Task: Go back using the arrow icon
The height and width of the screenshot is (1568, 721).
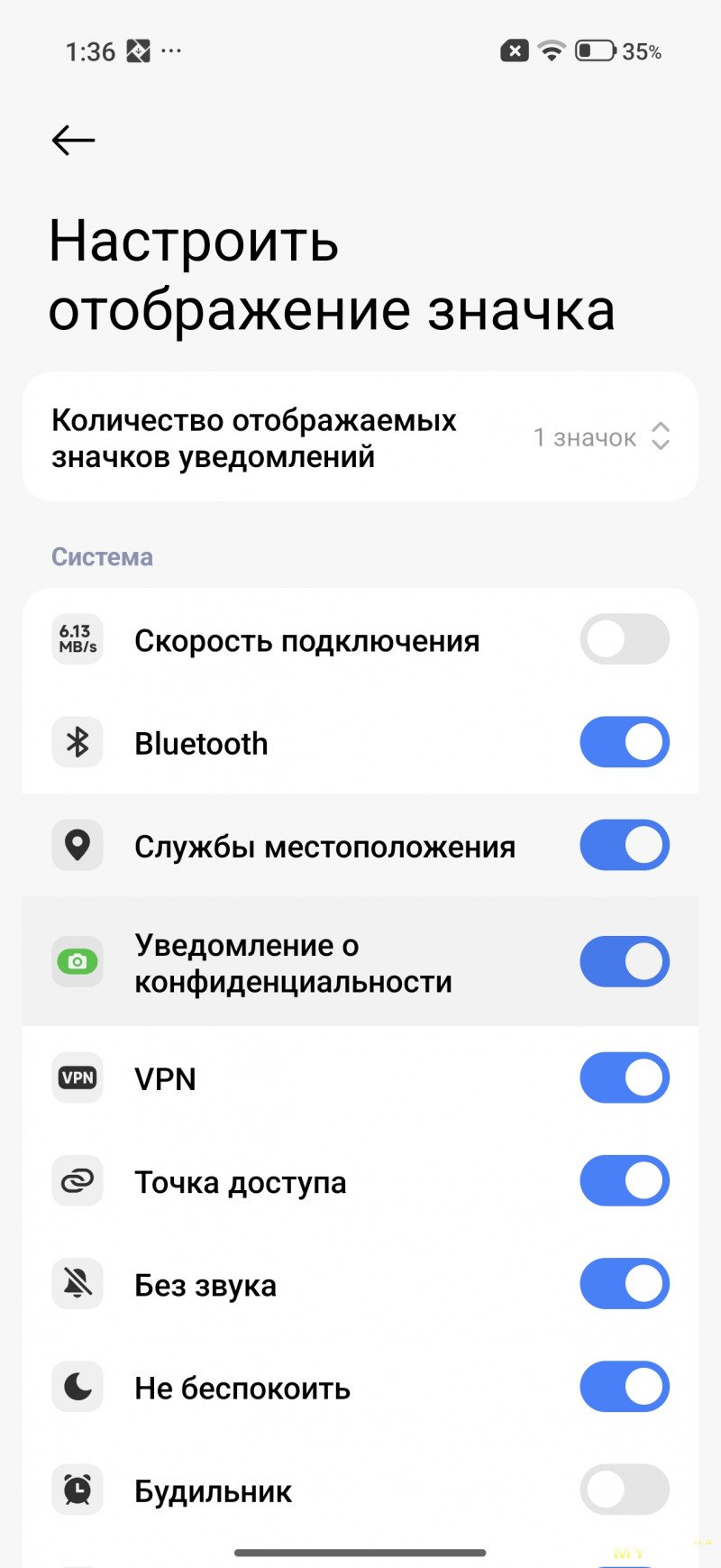Action: click(x=73, y=141)
